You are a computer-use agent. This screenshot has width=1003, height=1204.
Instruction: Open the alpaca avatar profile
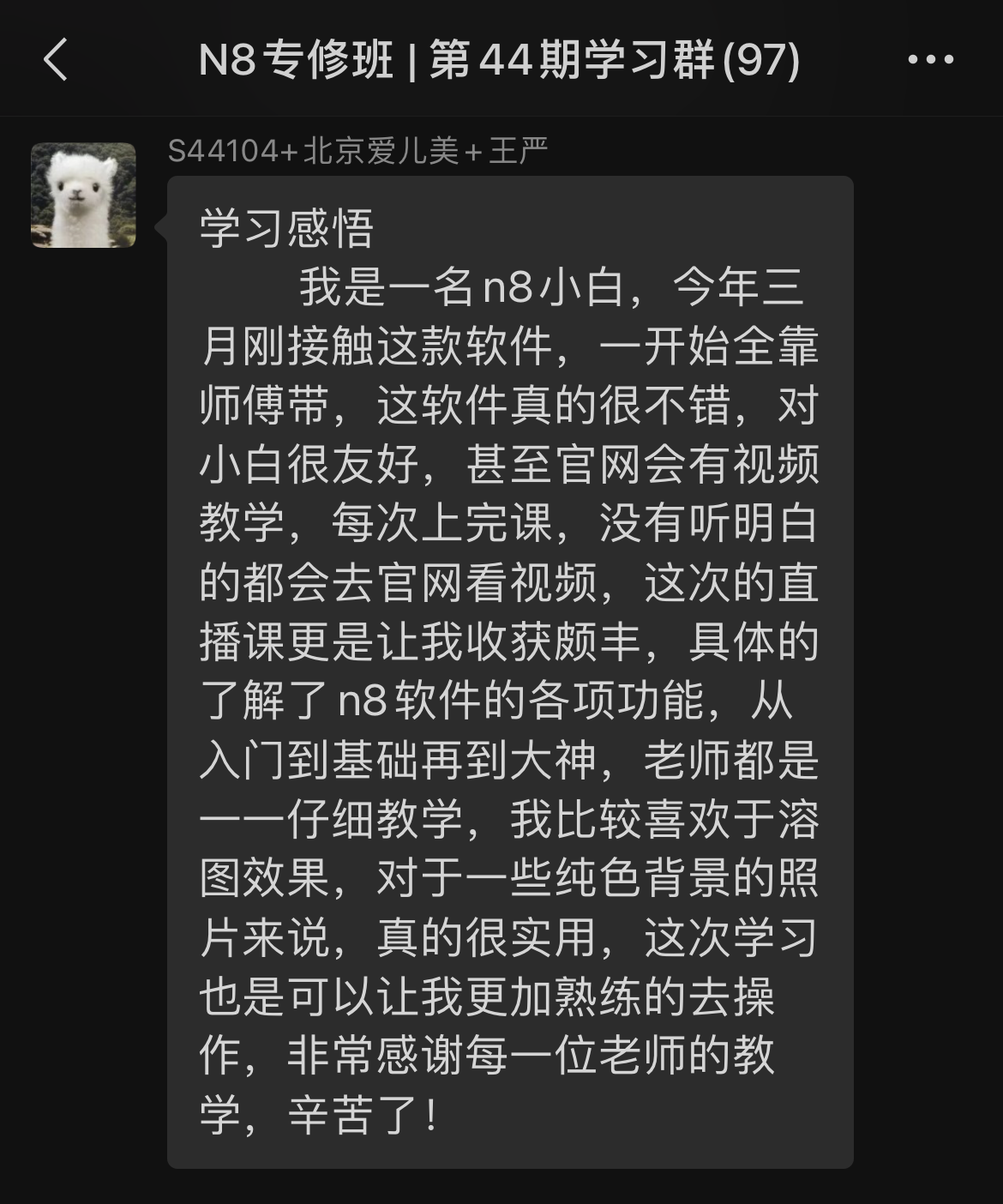tap(83, 196)
